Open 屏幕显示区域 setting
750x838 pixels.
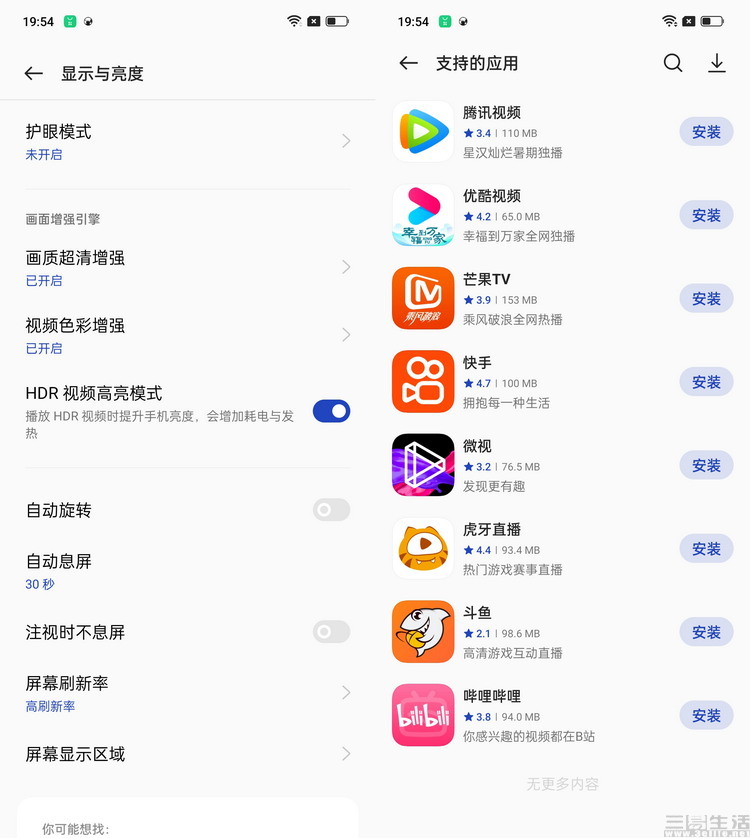point(187,754)
